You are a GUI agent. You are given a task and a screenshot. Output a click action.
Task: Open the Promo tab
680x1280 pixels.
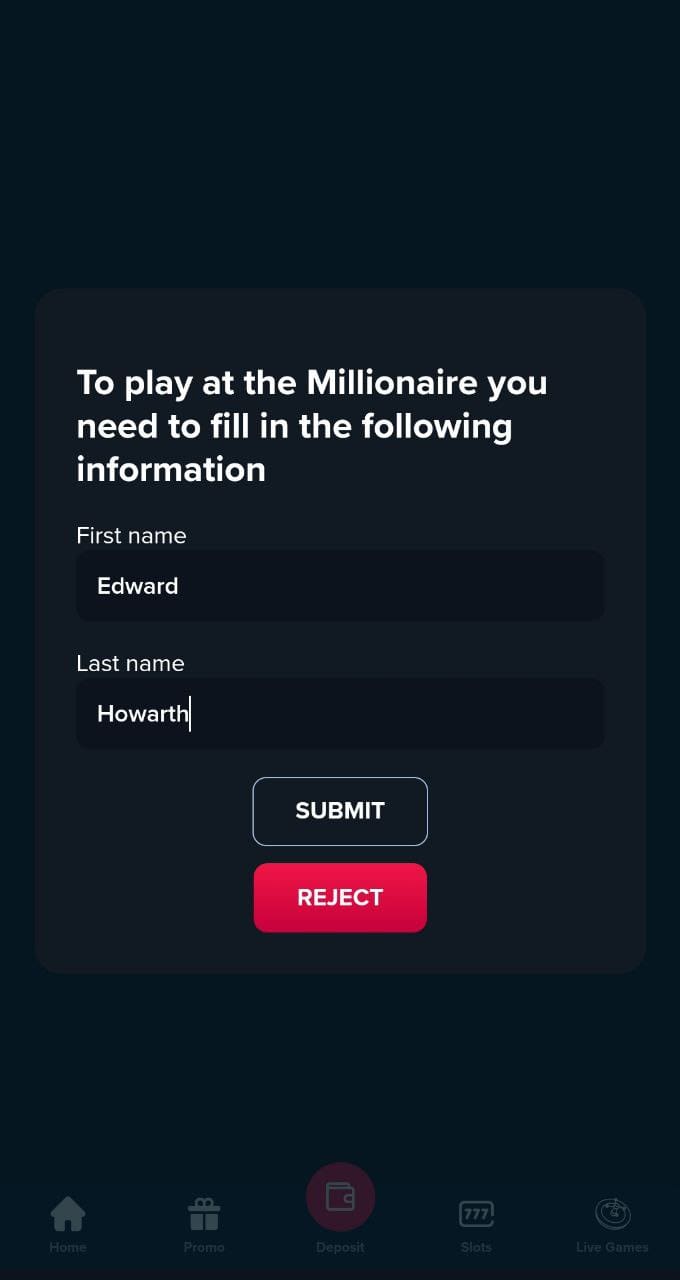204,1223
